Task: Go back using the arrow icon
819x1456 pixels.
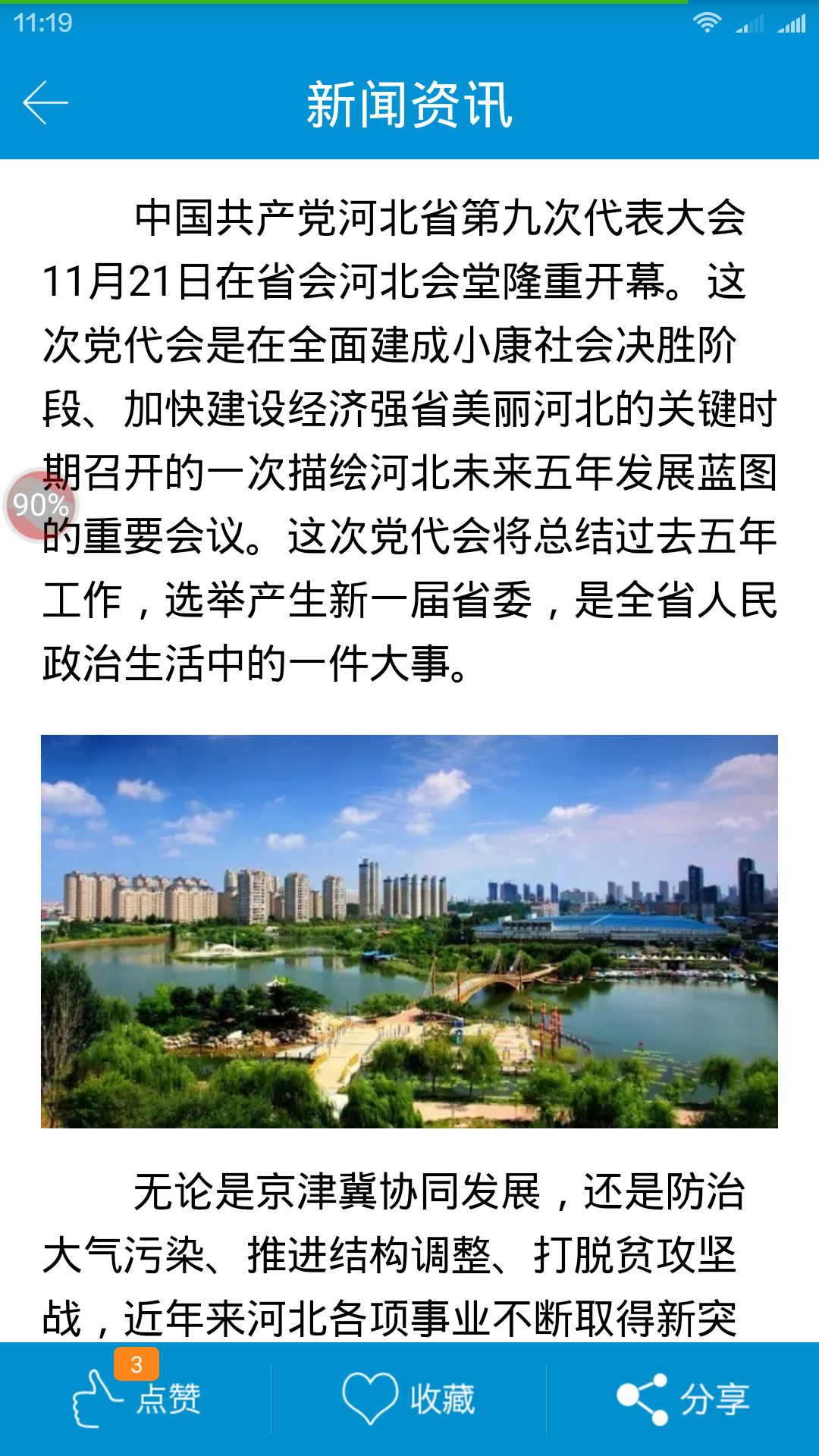Action: (x=45, y=103)
